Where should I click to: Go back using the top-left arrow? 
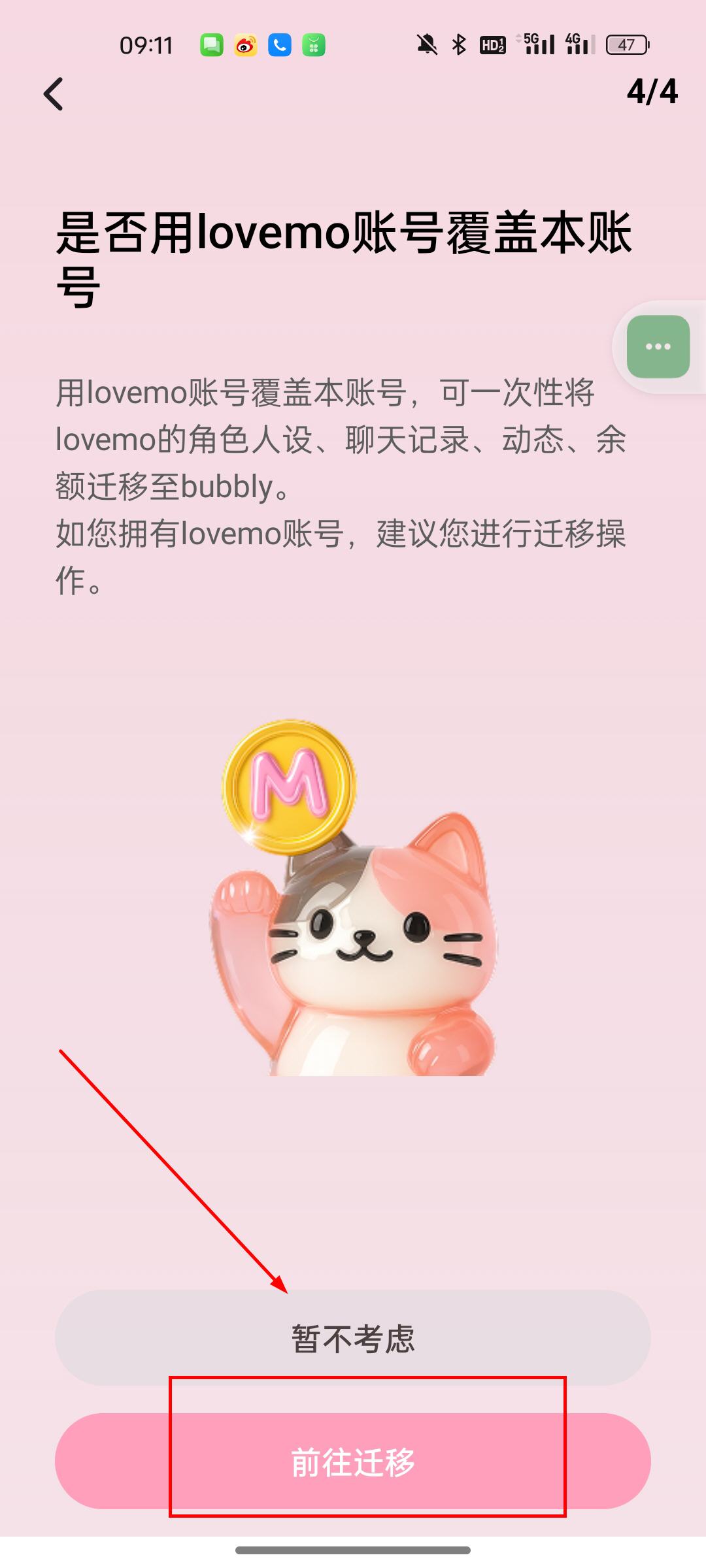pyautogui.click(x=54, y=94)
